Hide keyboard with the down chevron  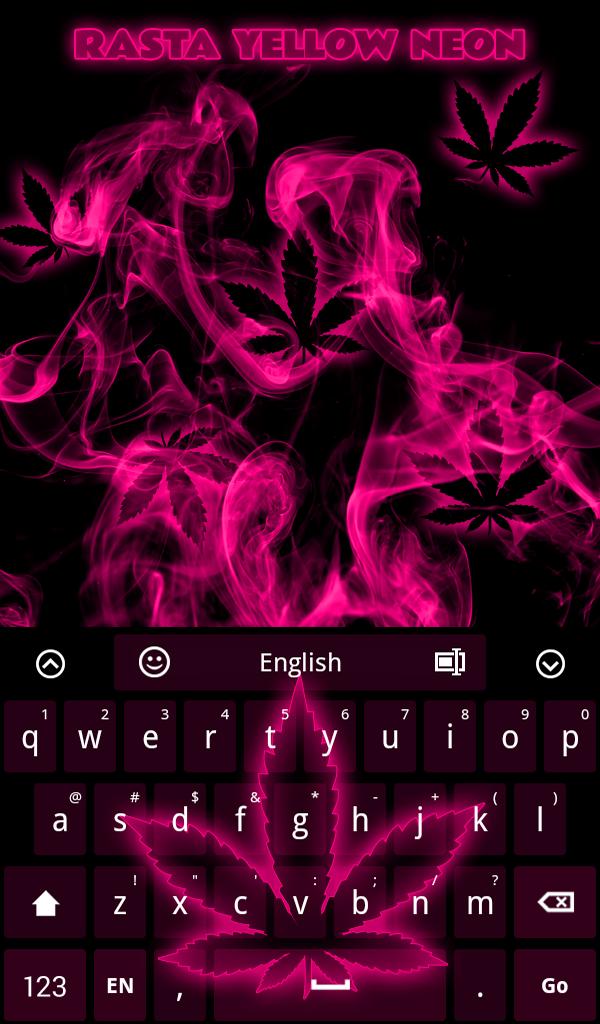coord(550,663)
